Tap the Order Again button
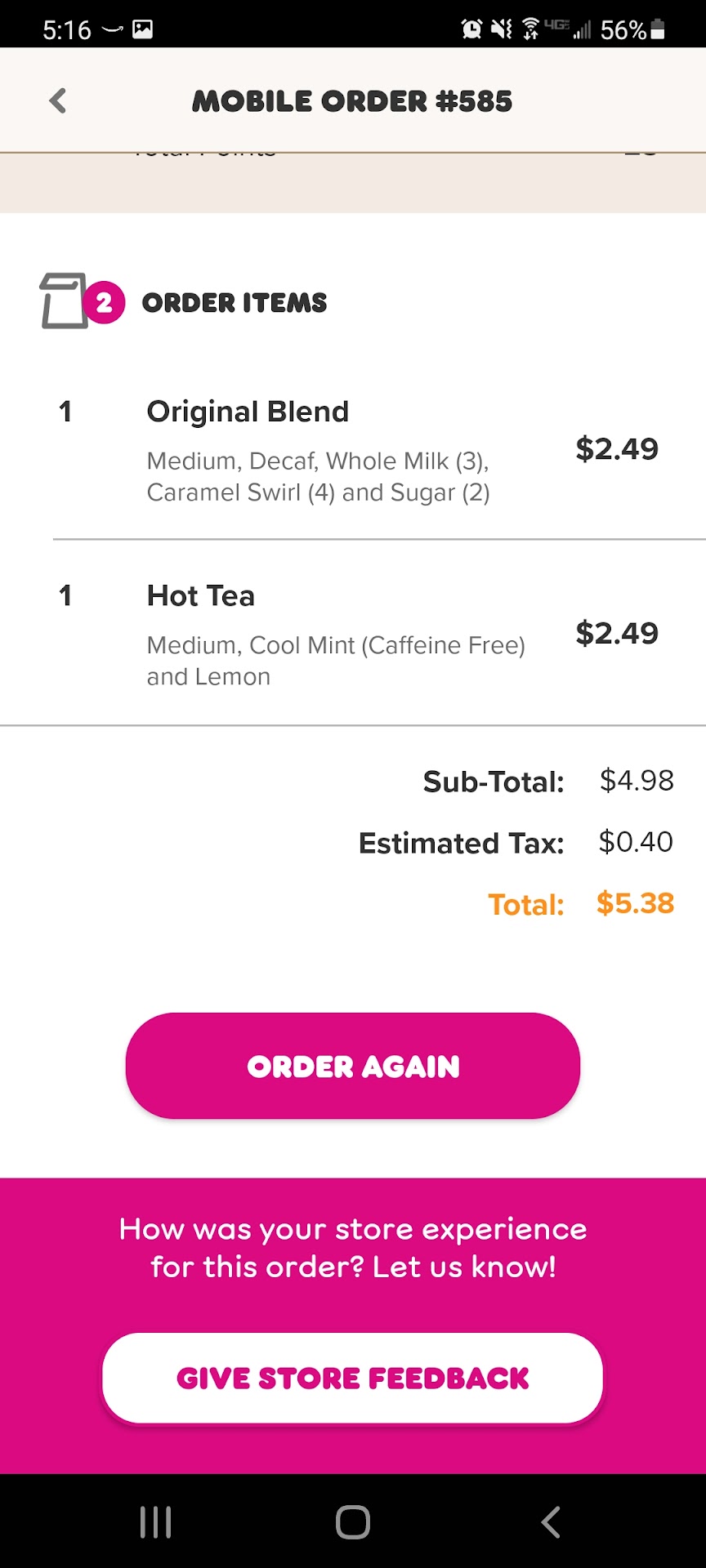This screenshot has width=706, height=1568. (353, 1066)
